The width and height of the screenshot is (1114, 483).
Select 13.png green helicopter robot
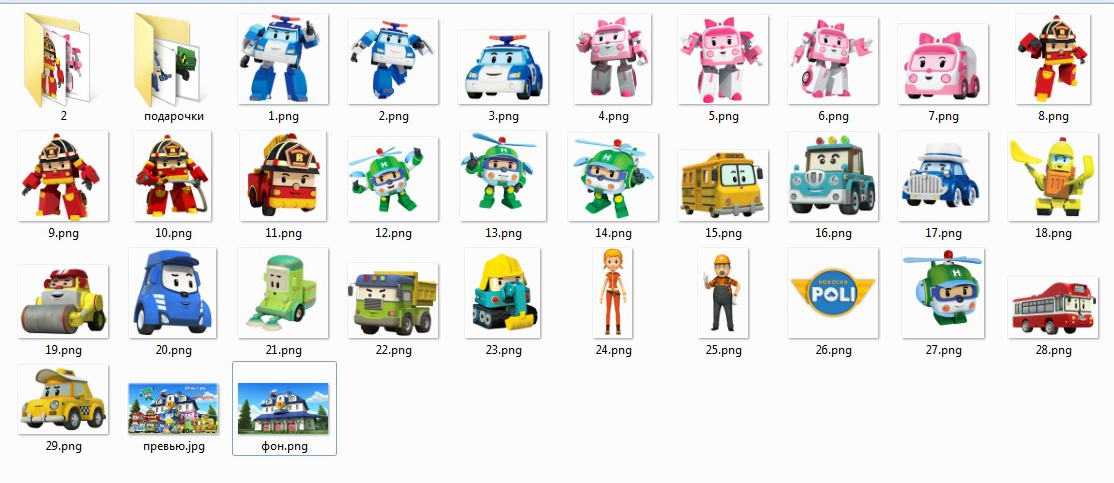[503, 175]
